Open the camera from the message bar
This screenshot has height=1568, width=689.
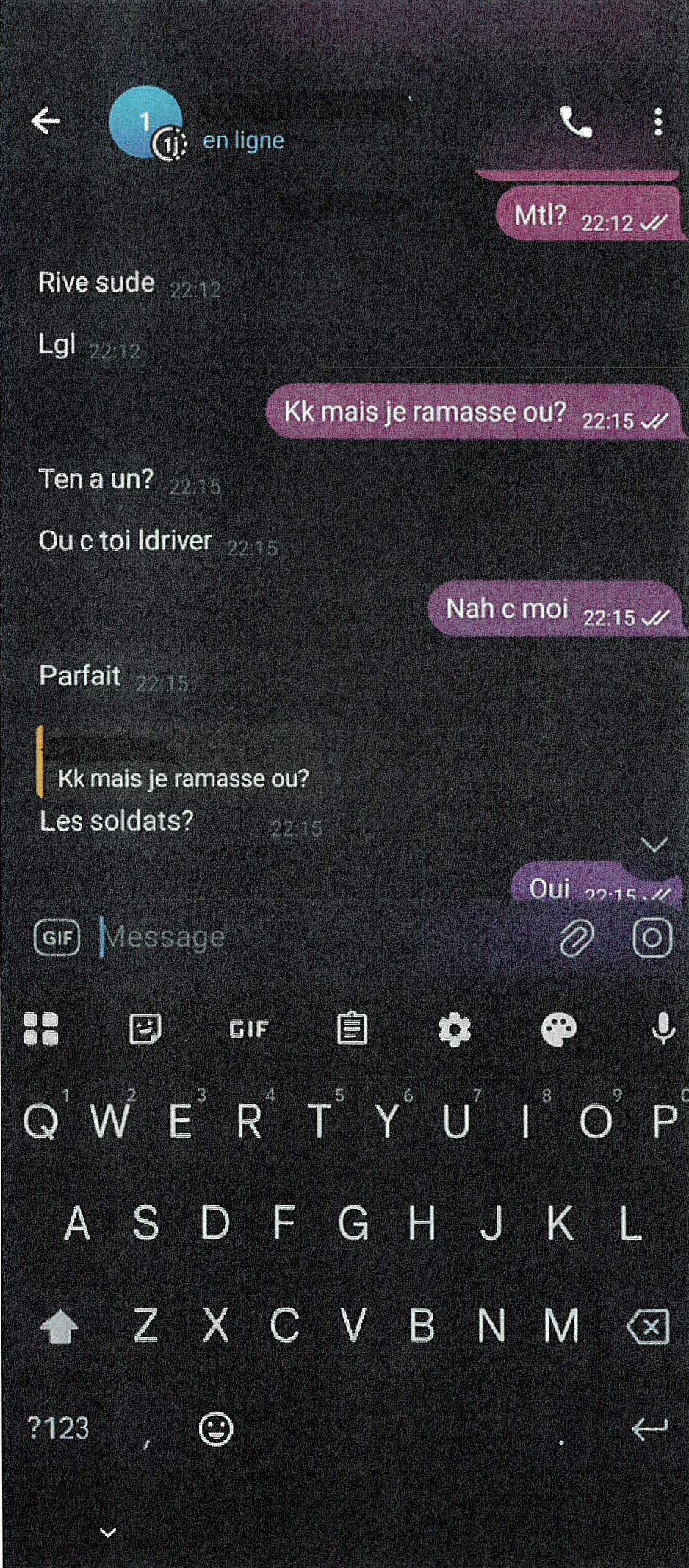652,938
